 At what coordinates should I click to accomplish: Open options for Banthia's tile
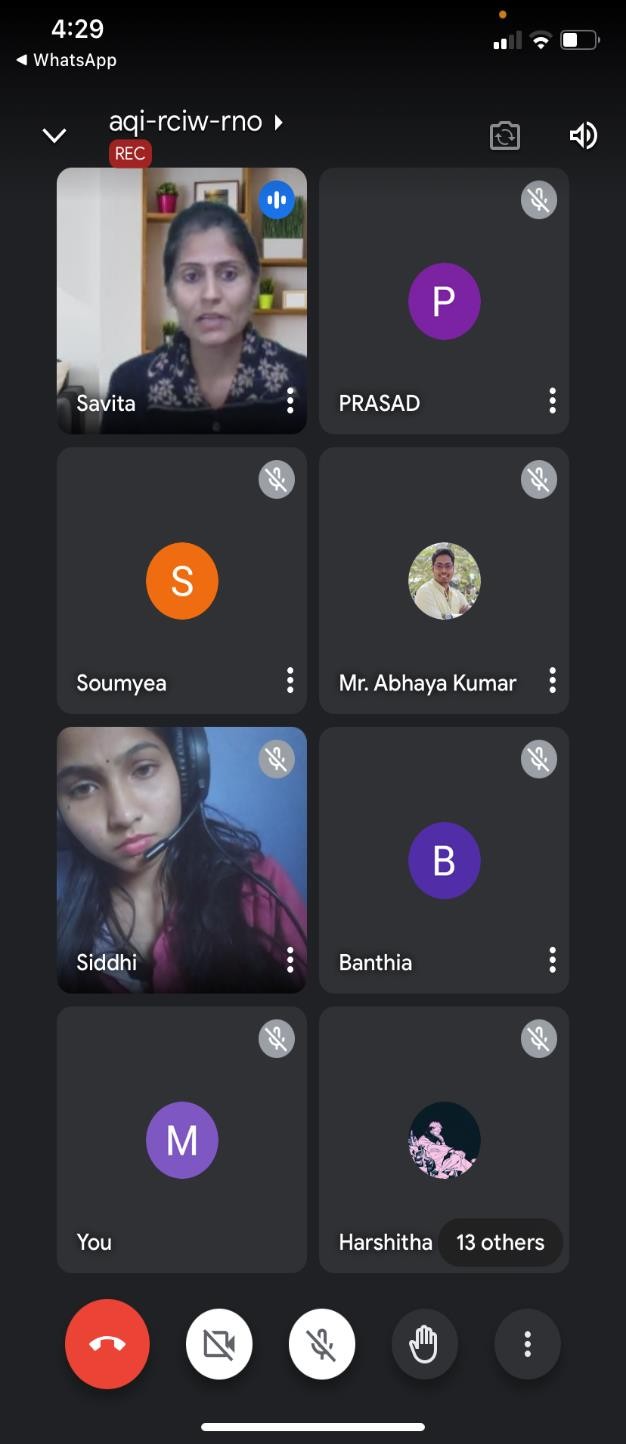[x=552, y=961]
